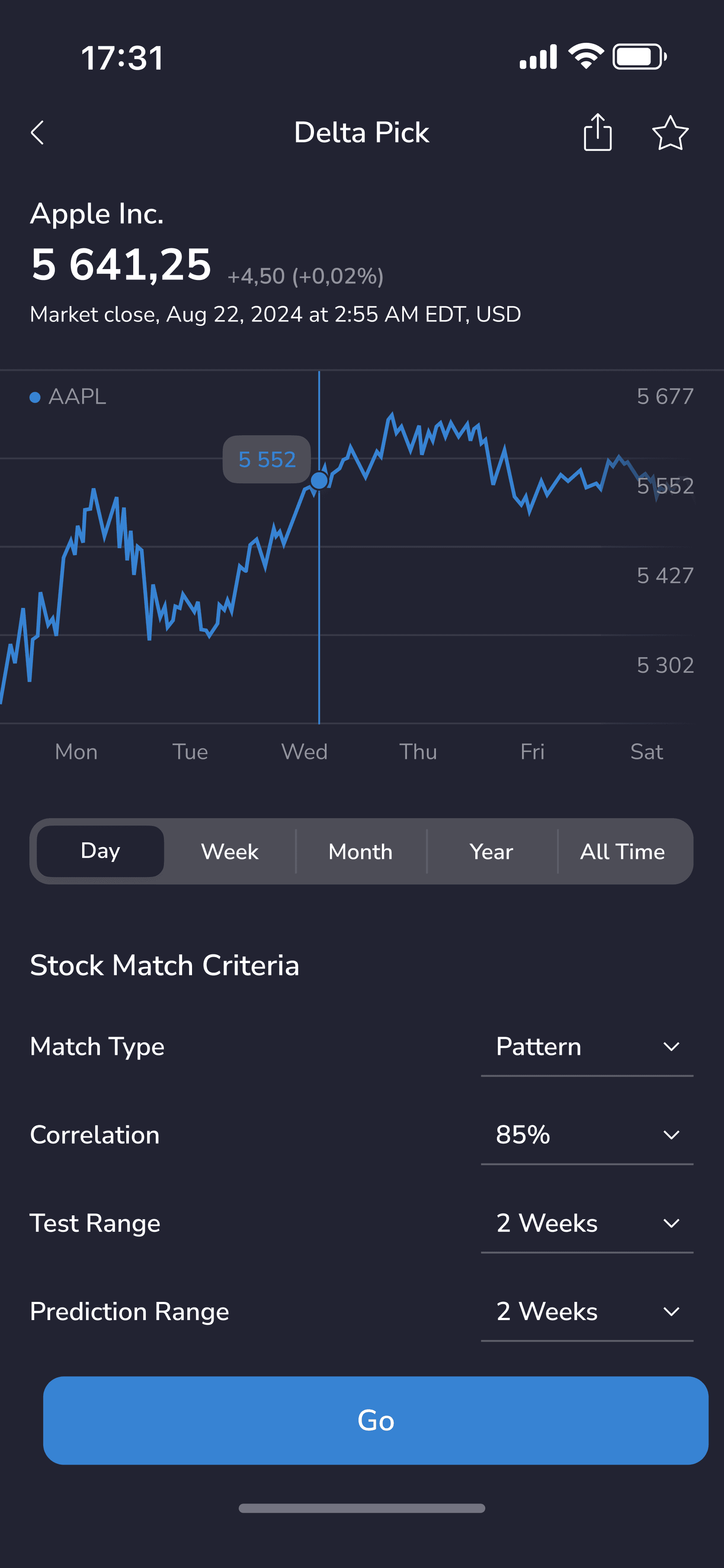
Task: Tap the back arrow to leave Delta Pick
Action: [x=38, y=133]
